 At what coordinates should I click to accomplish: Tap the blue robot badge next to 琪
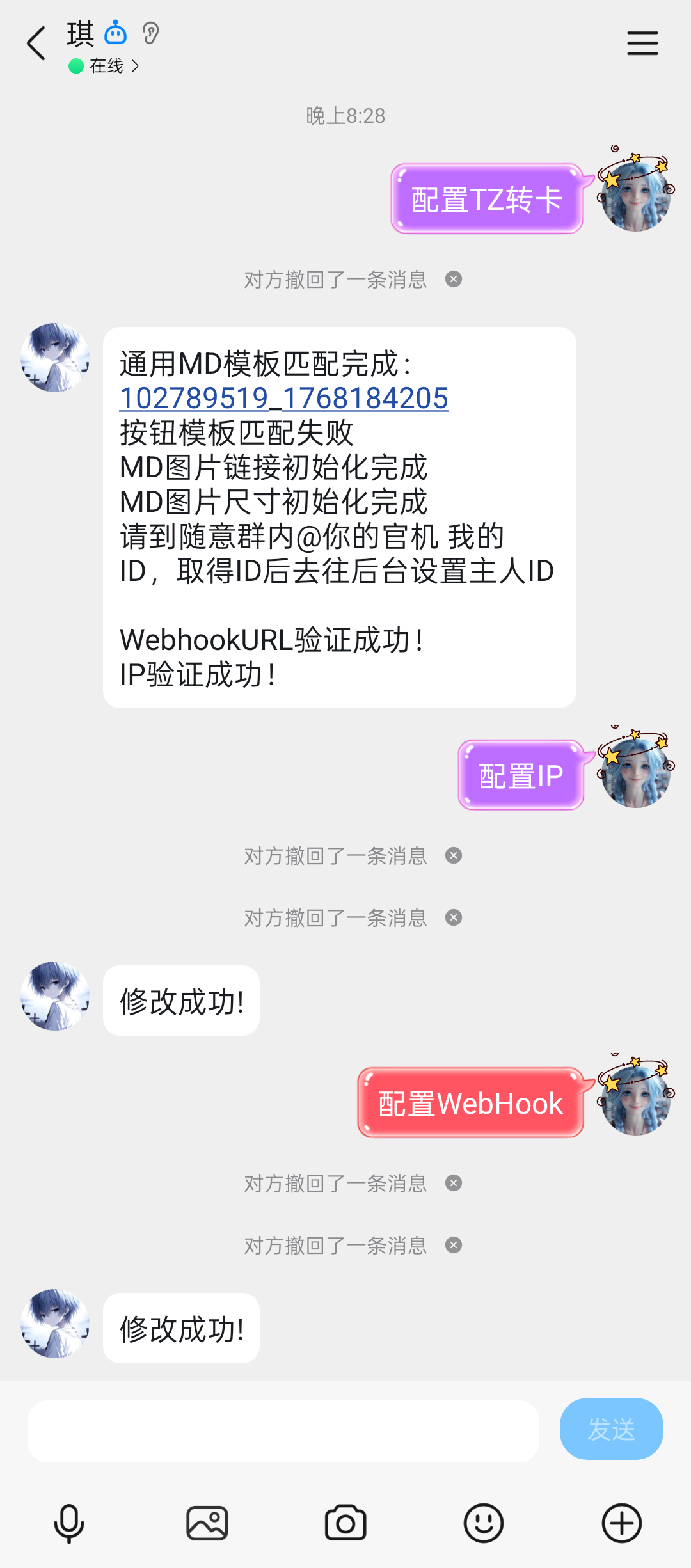[114, 32]
